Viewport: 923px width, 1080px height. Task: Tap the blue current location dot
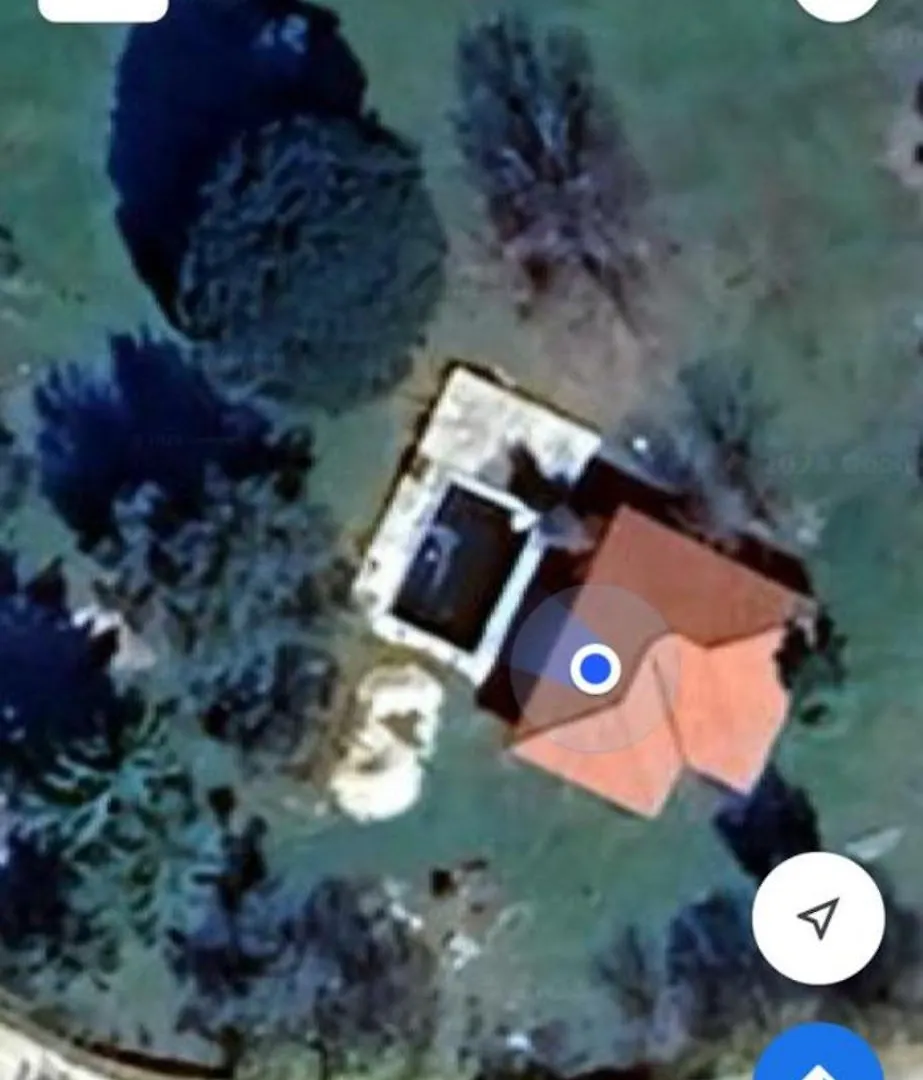pyautogui.click(x=596, y=669)
